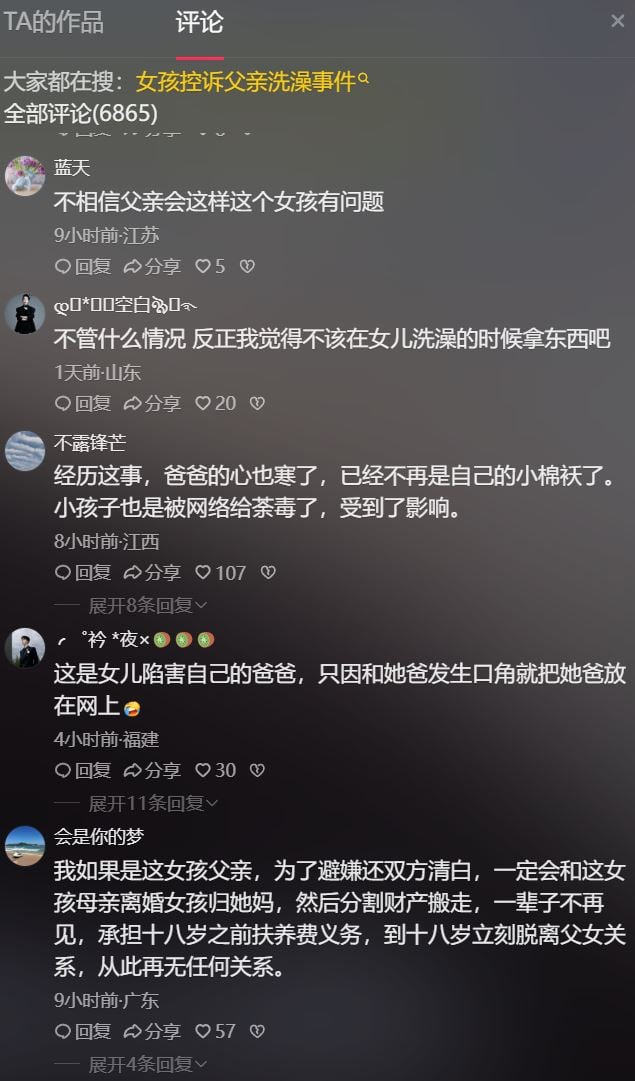635x1081 pixels.
Task: Open 不露锋芒's profile avatar
Action: (25, 450)
